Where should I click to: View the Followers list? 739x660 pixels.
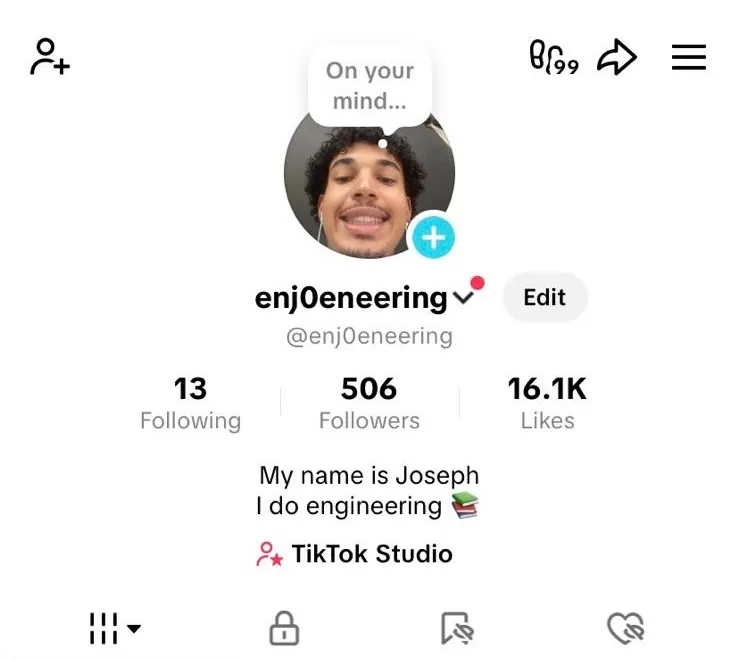(x=369, y=403)
